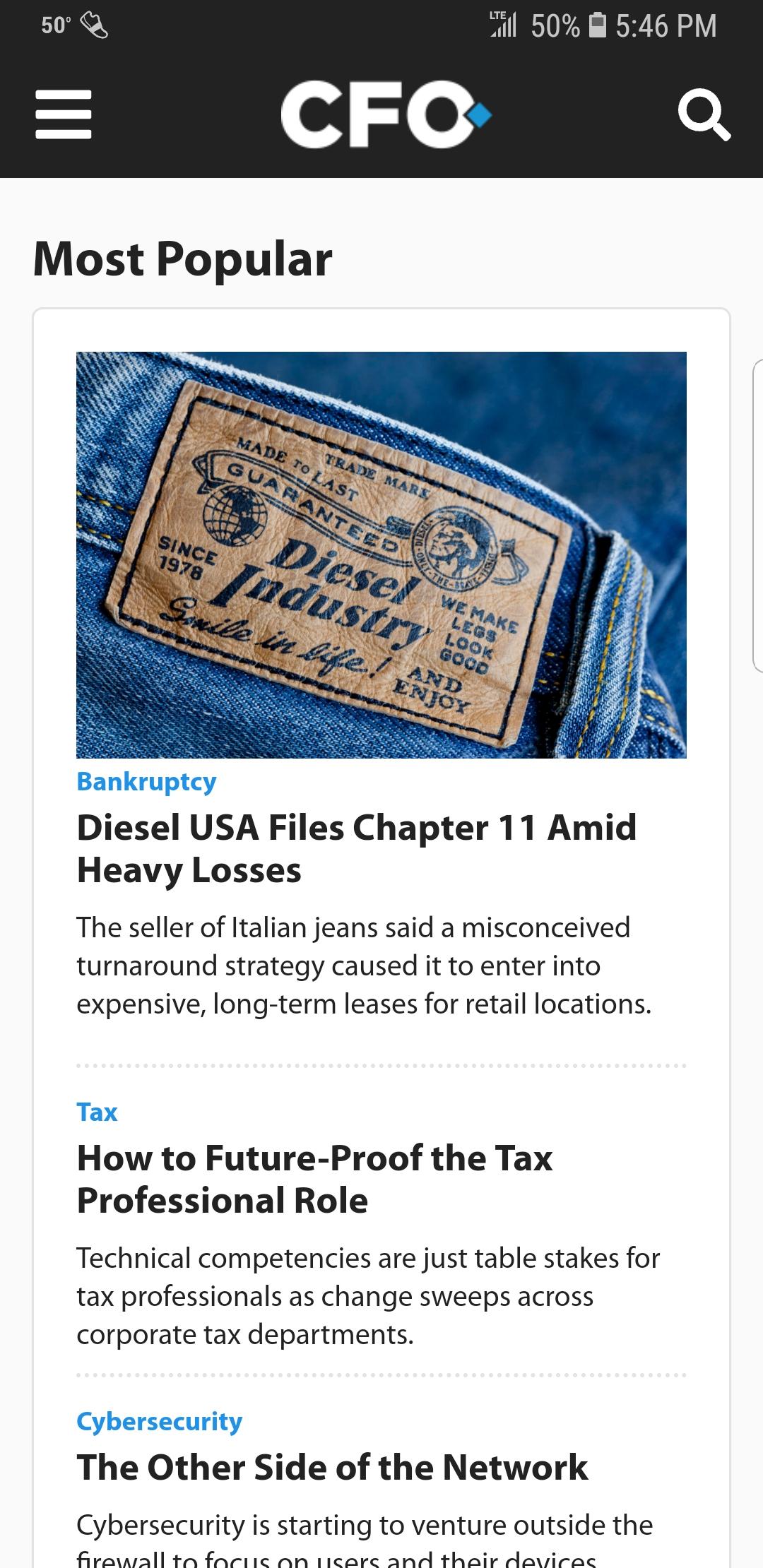Browse the Tax category
Screen dimensions: 763x1568
pos(97,1112)
